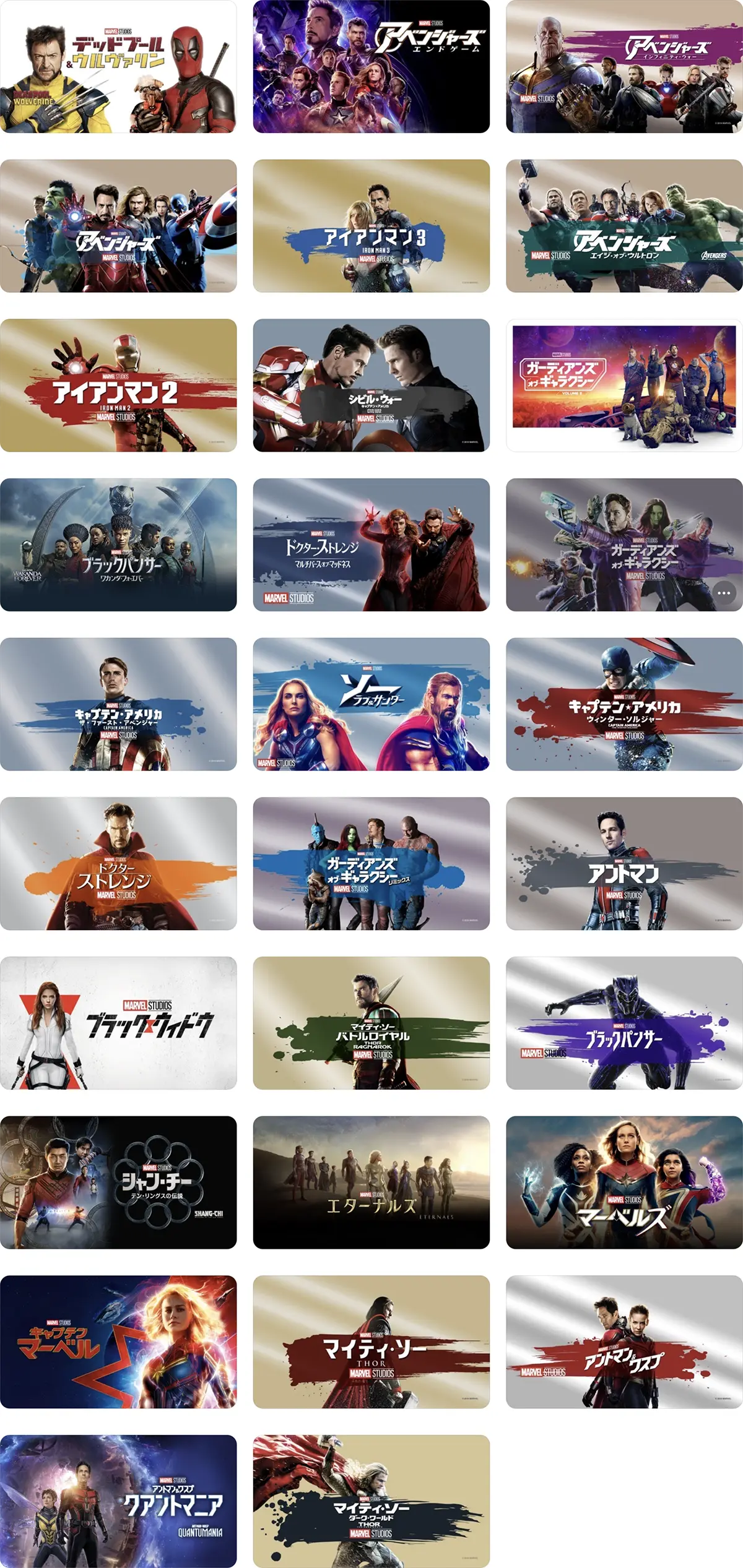Open Captain America: Winter Soldier tile
This screenshot has width=743, height=1568.
tap(624, 704)
